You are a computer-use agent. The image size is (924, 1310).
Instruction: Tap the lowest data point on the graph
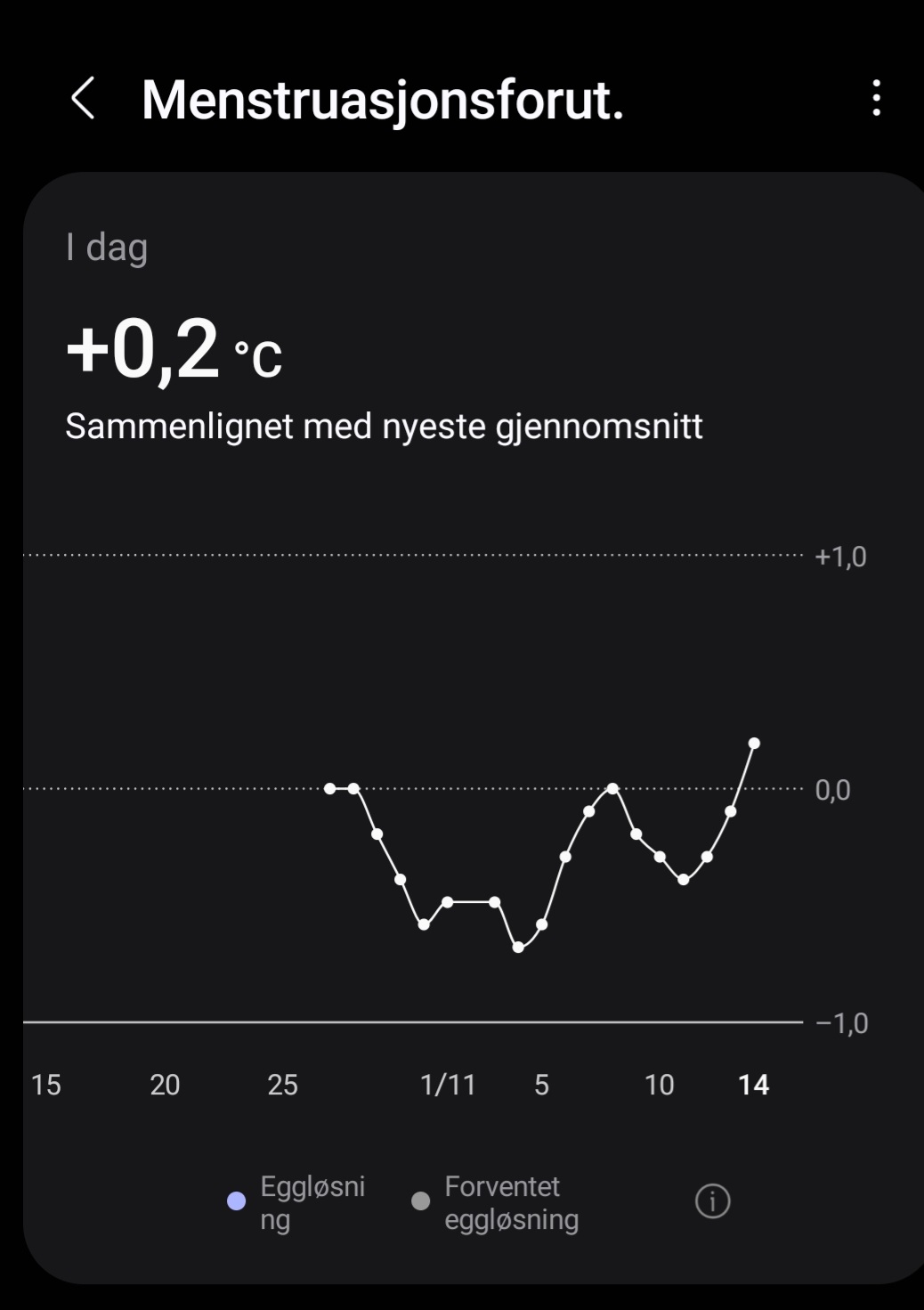point(517,948)
